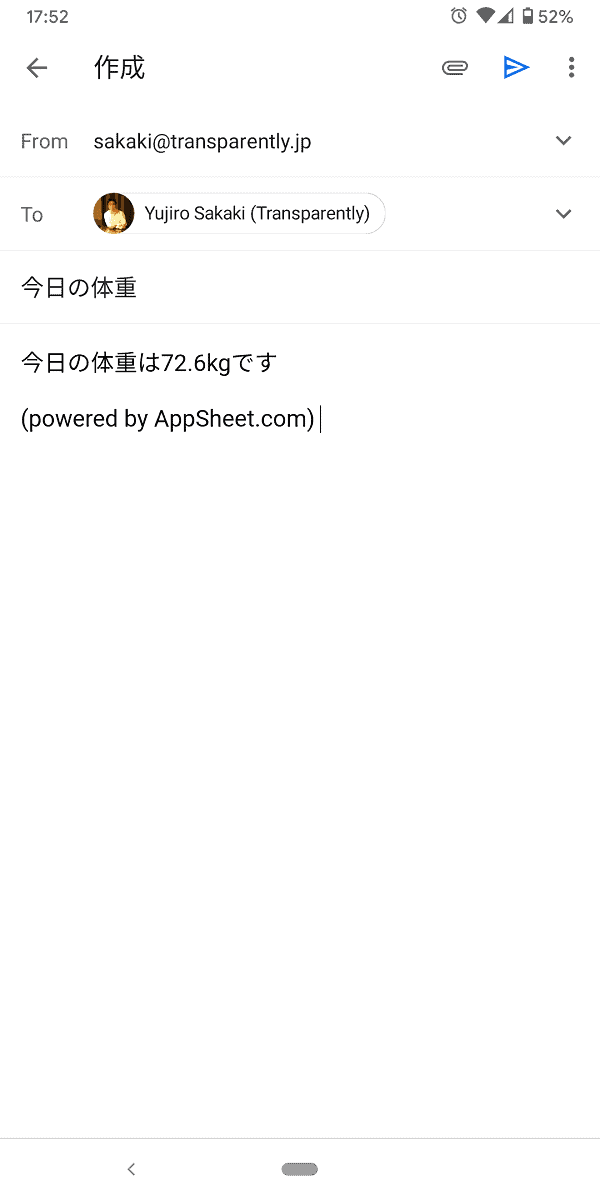The height and width of the screenshot is (1200, 600).
Task: Edit the subject line 今日の体重
Action: click(x=300, y=288)
